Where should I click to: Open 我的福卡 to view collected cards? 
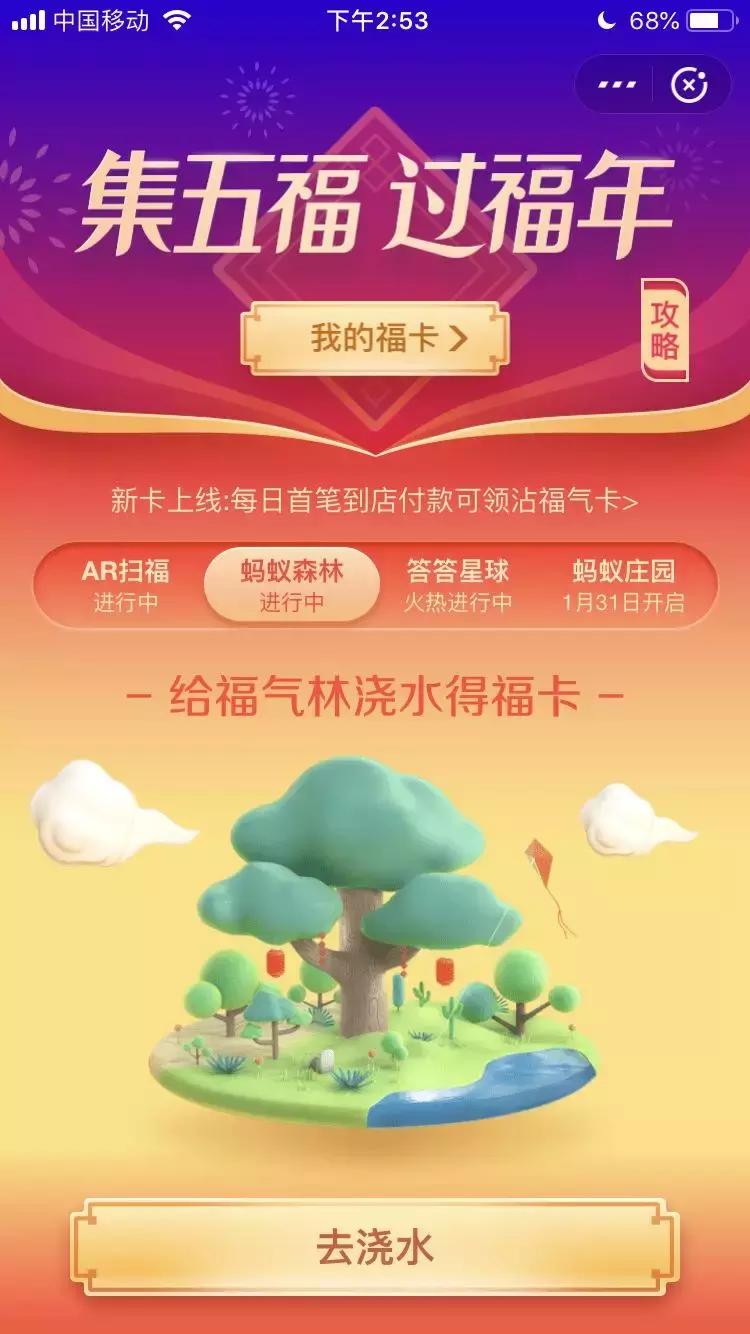(x=375, y=337)
